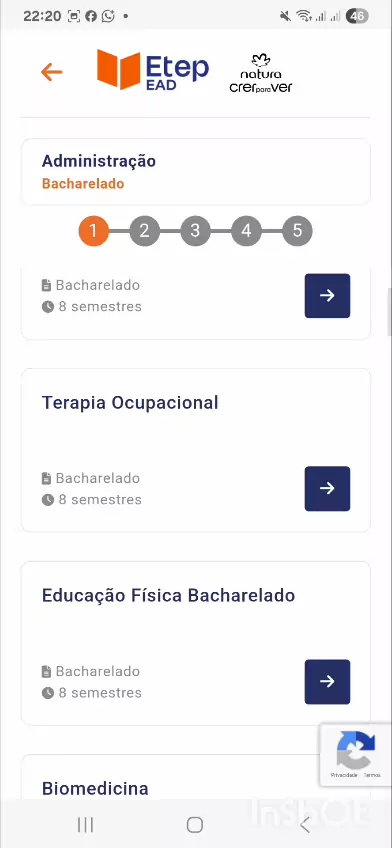Select step 5 in the stepper
Viewport: 392px width, 848px height.
[297, 231]
